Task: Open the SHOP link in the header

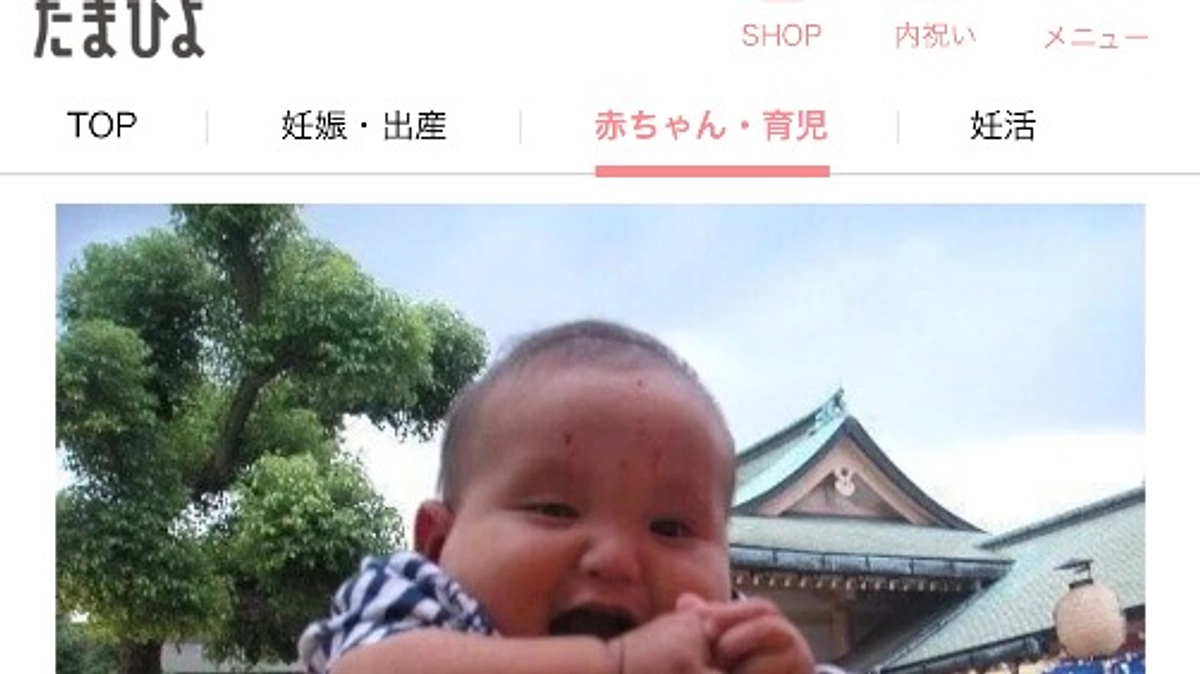Action: click(x=781, y=35)
